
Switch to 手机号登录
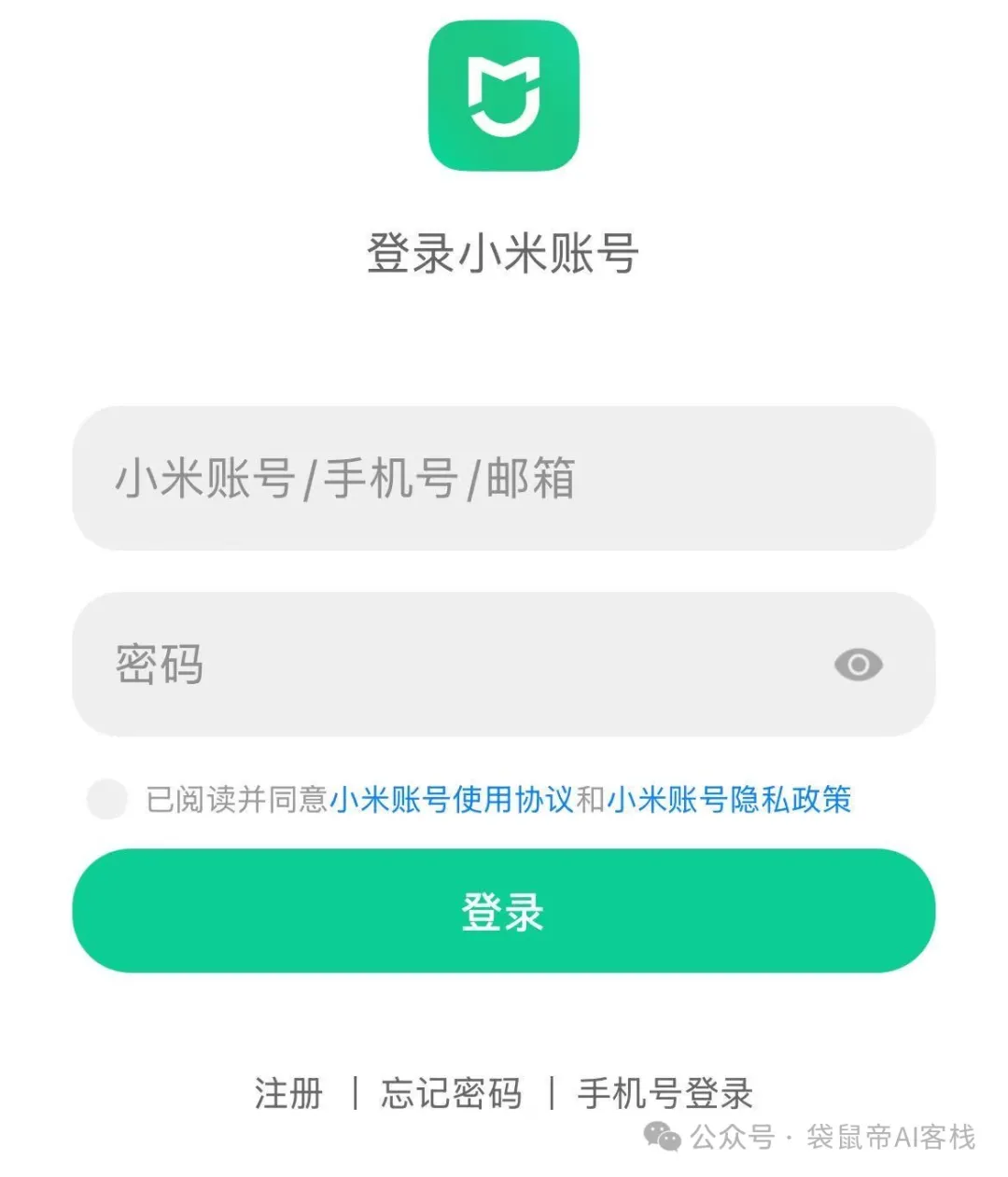[665, 1093]
